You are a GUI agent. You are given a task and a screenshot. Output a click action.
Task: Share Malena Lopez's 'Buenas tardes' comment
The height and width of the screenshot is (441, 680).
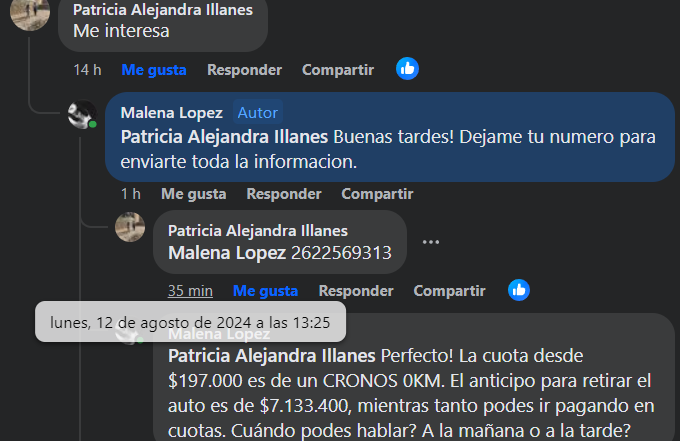tap(377, 194)
